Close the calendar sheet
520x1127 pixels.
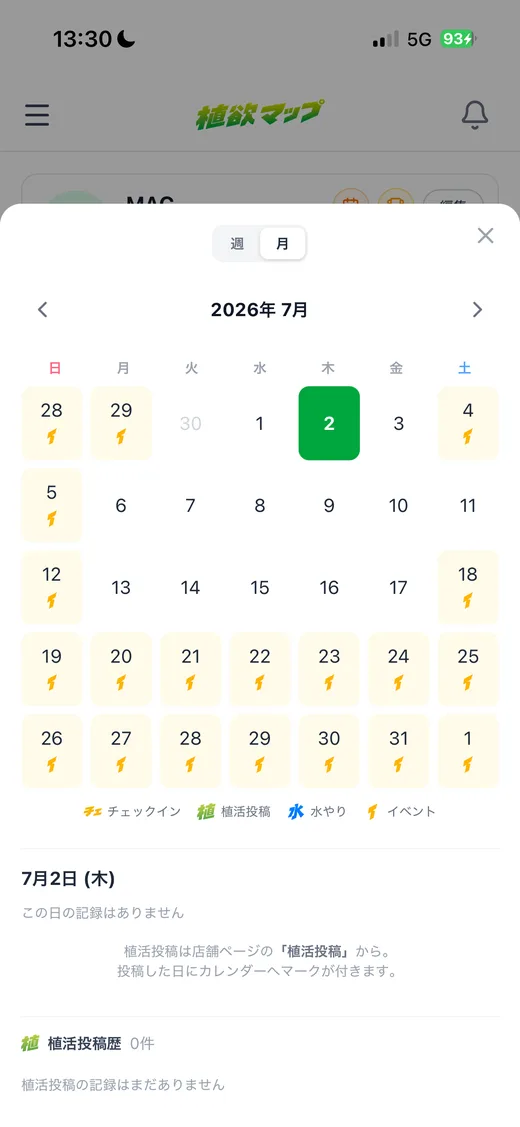(485, 236)
